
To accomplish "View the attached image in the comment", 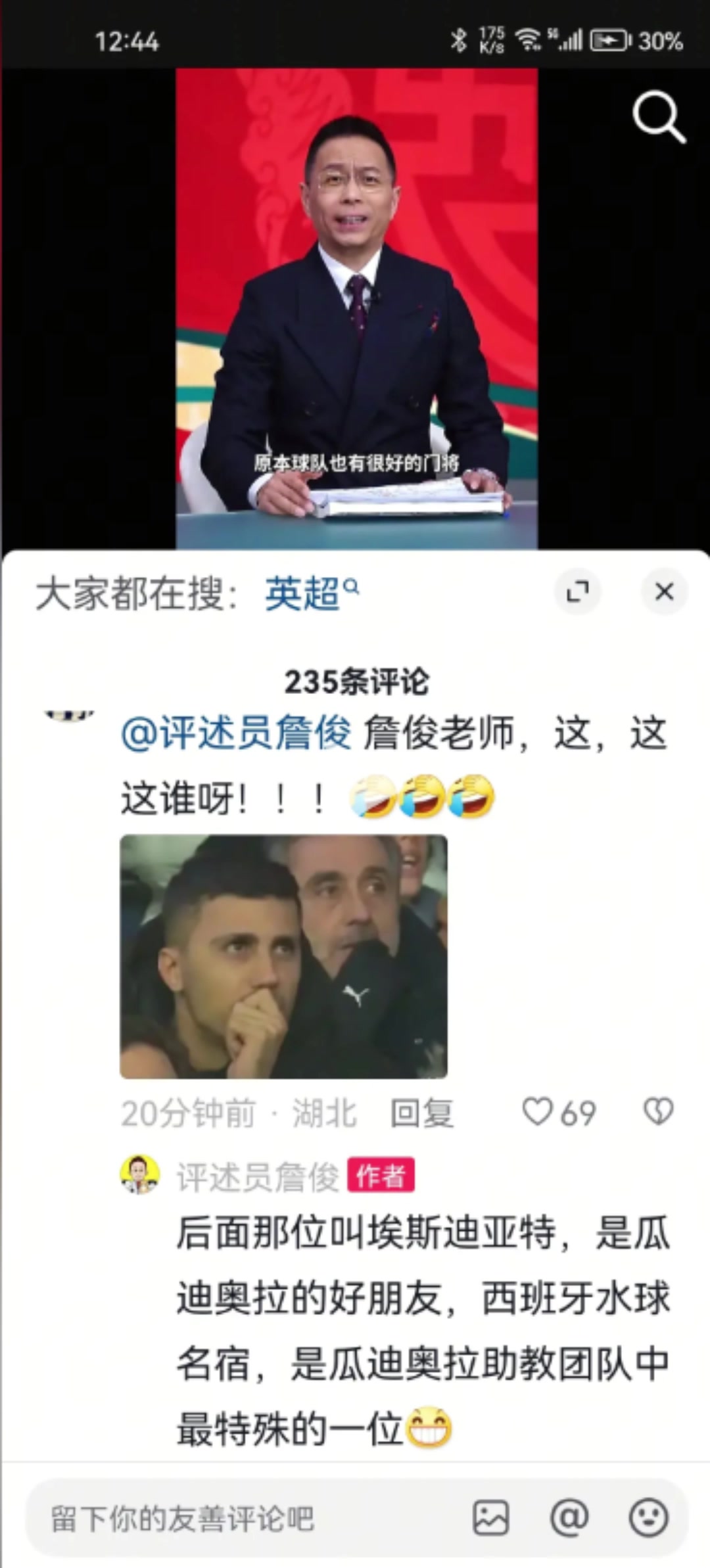I will 283,956.
